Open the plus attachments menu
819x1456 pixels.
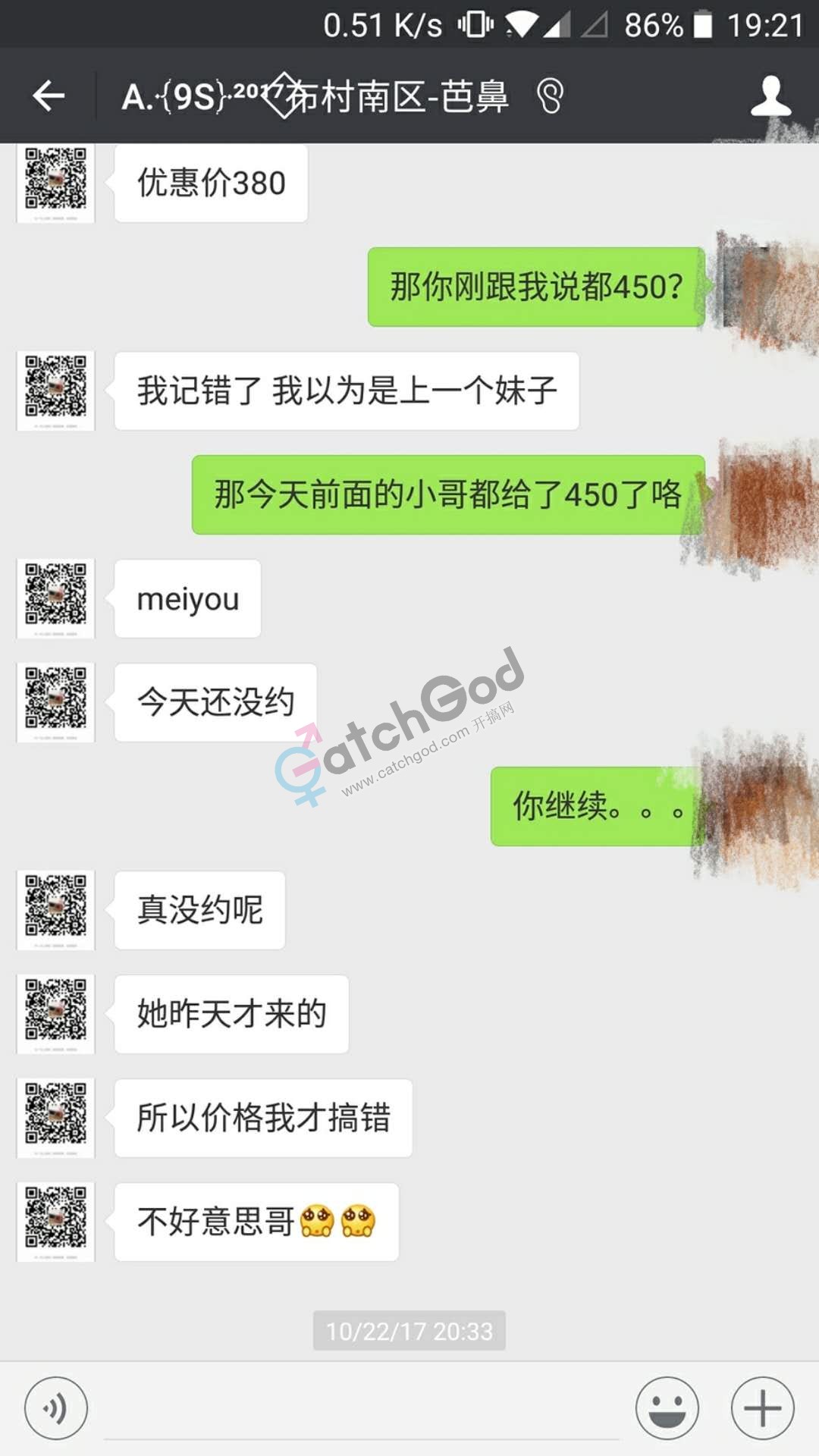(762, 1408)
